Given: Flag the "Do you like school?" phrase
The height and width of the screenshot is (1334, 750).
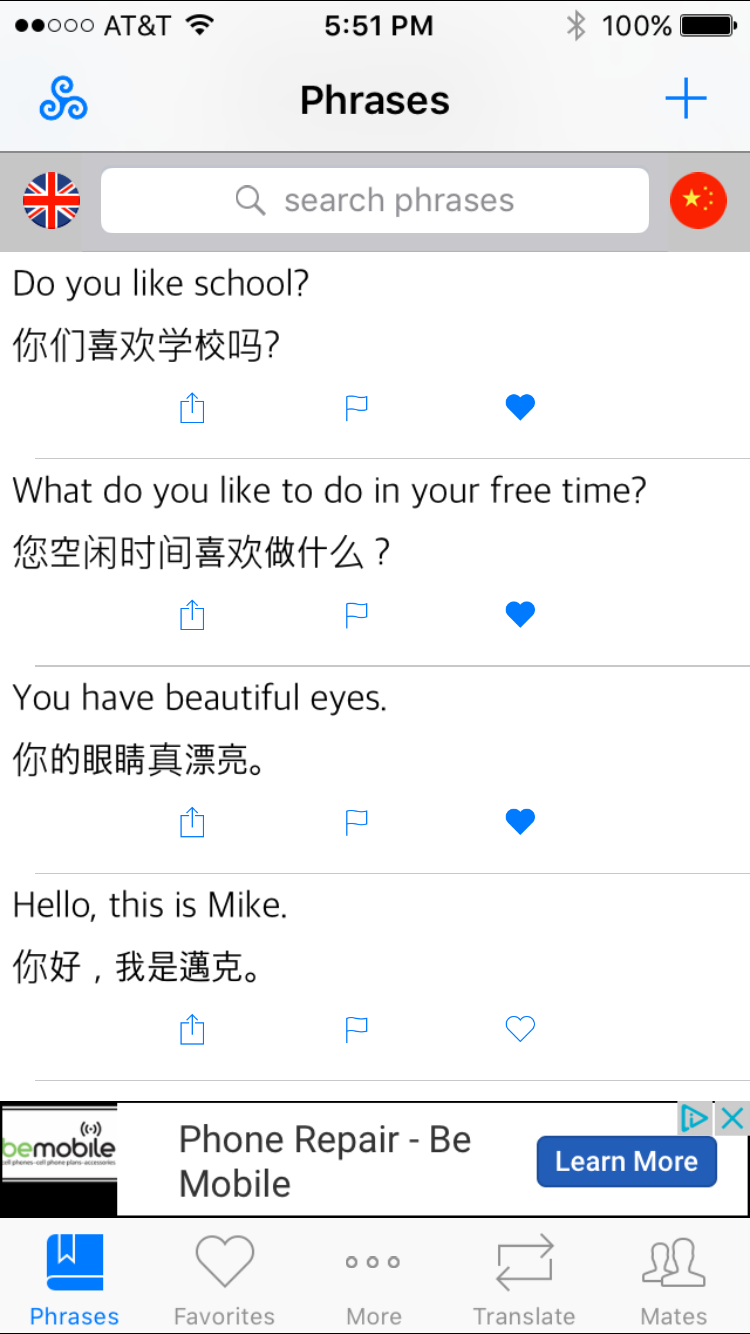Looking at the screenshot, I should pos(357,408).
